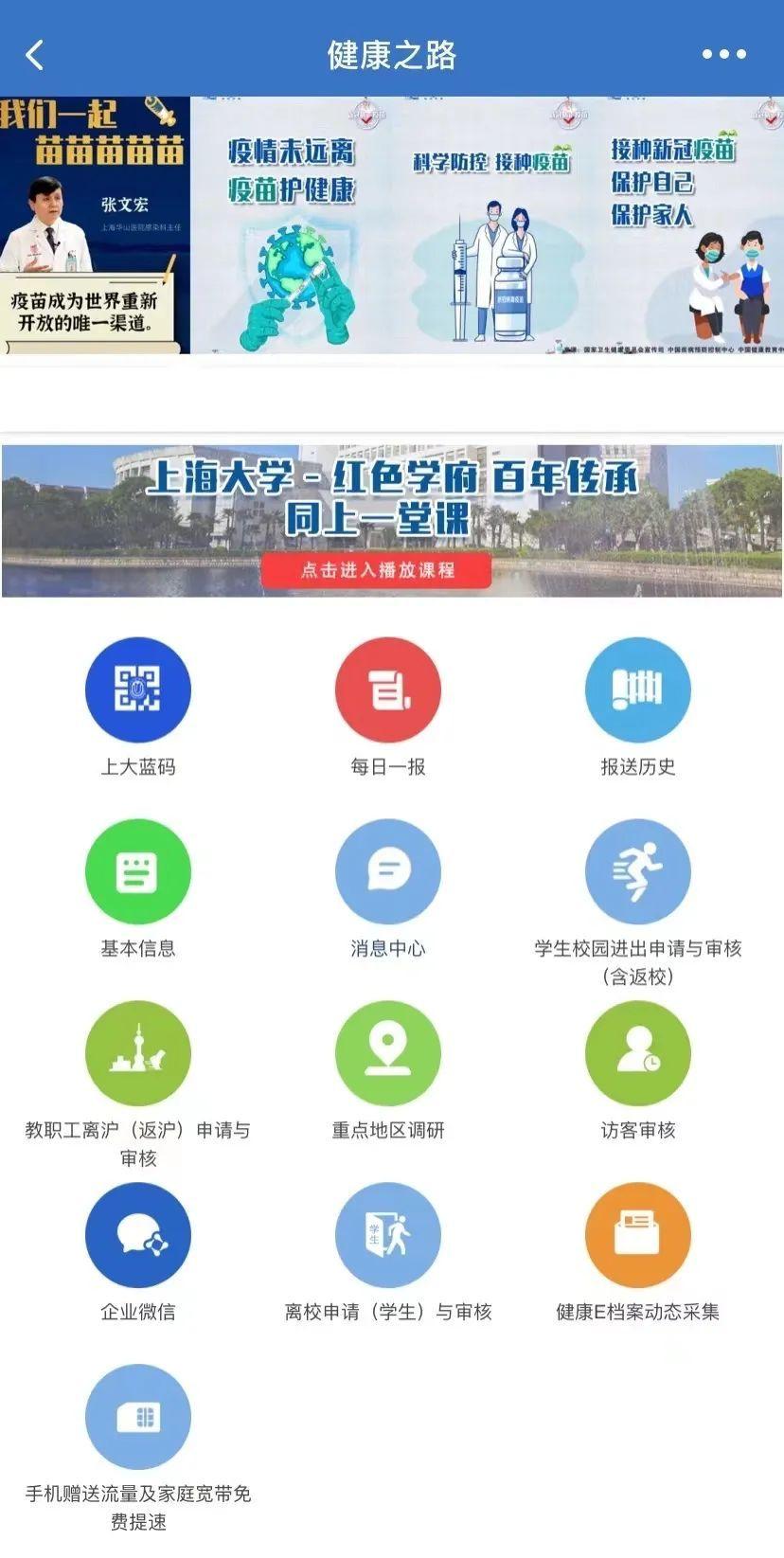Viewport: 784px width, 1558px height.
Task: Tap the back arrow to return
Action: [x=36, y=55]
